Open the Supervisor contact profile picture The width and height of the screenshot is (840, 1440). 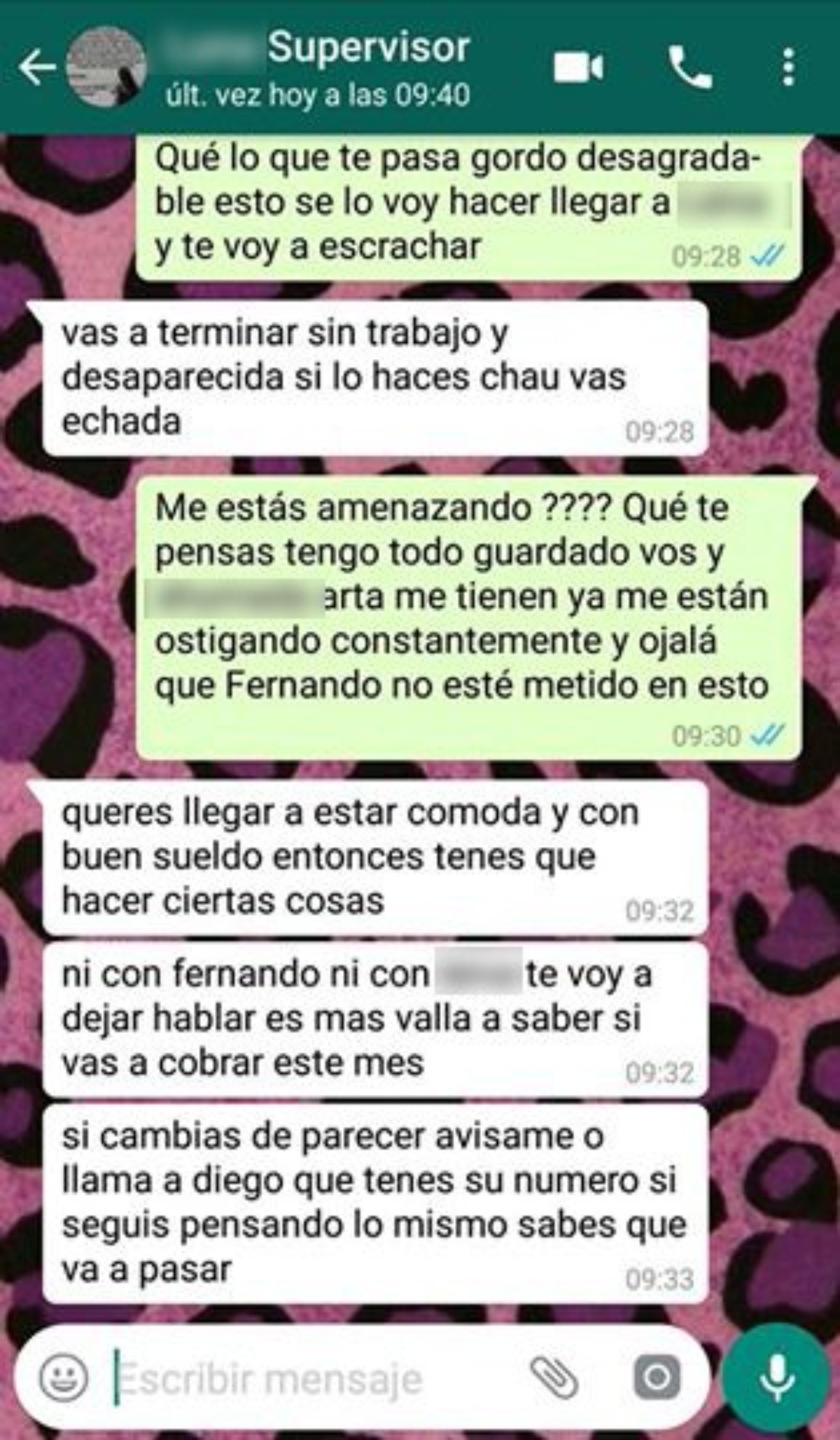tap(106, 67)
